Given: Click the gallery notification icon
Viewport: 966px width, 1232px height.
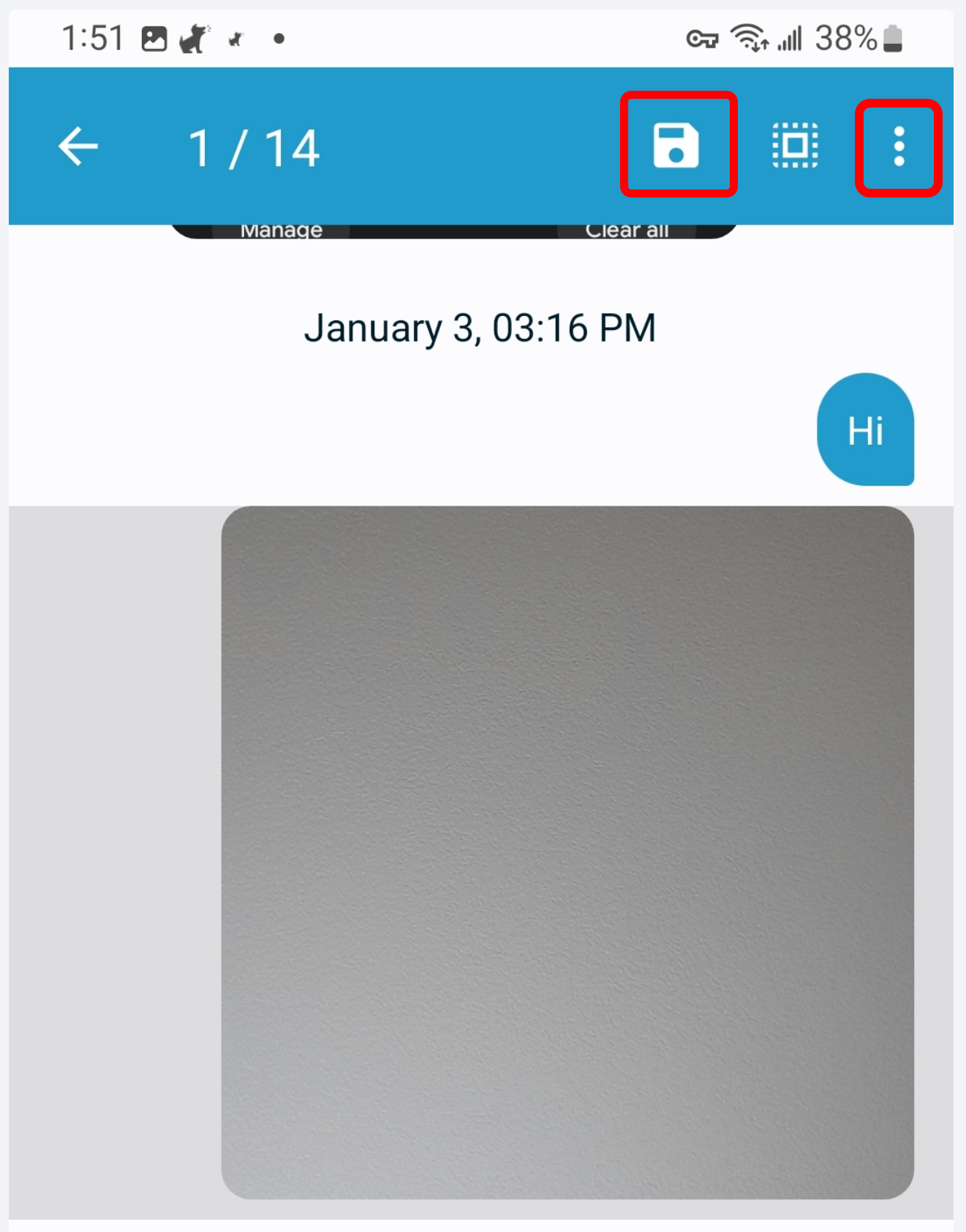Looking at the screenshot, I should click(x=156, y=38).
